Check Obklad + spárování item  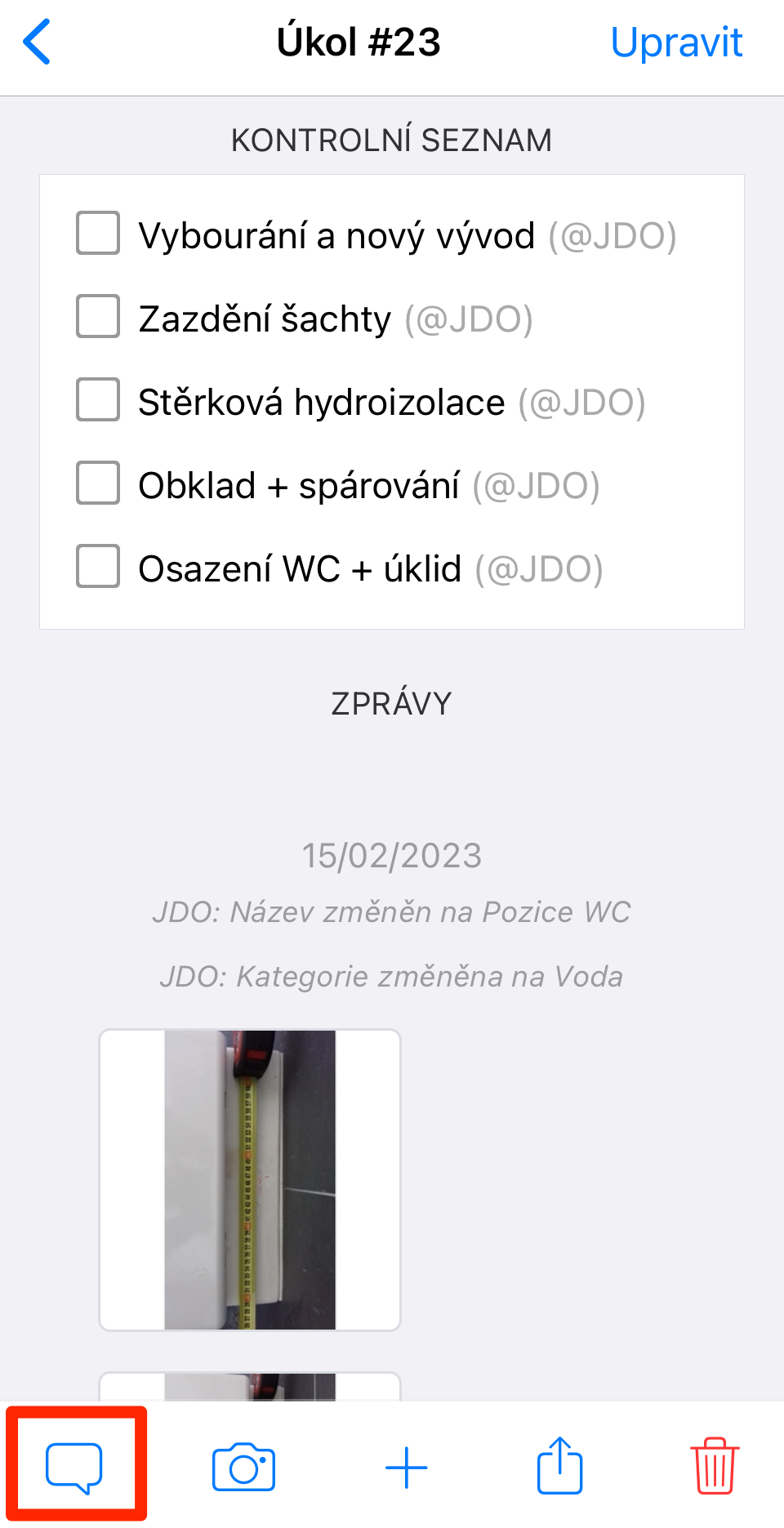tap(98, 483)
